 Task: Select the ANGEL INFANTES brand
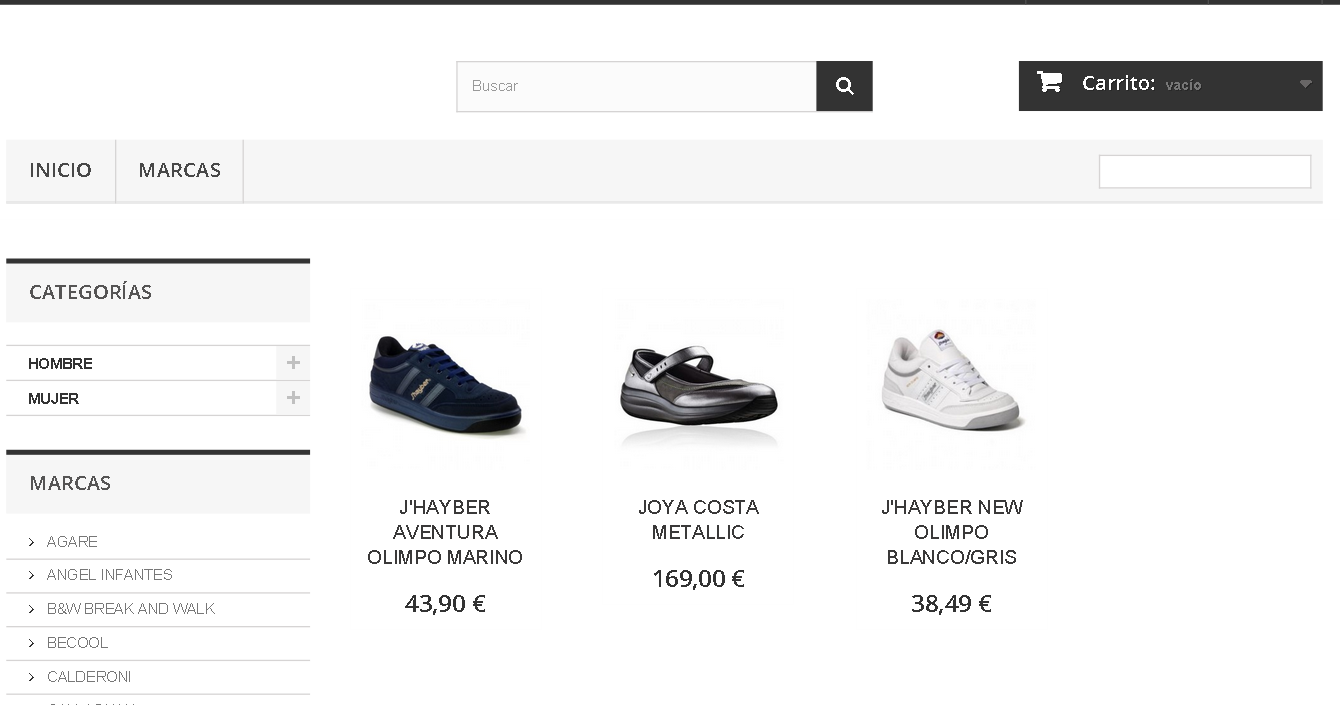109,575
